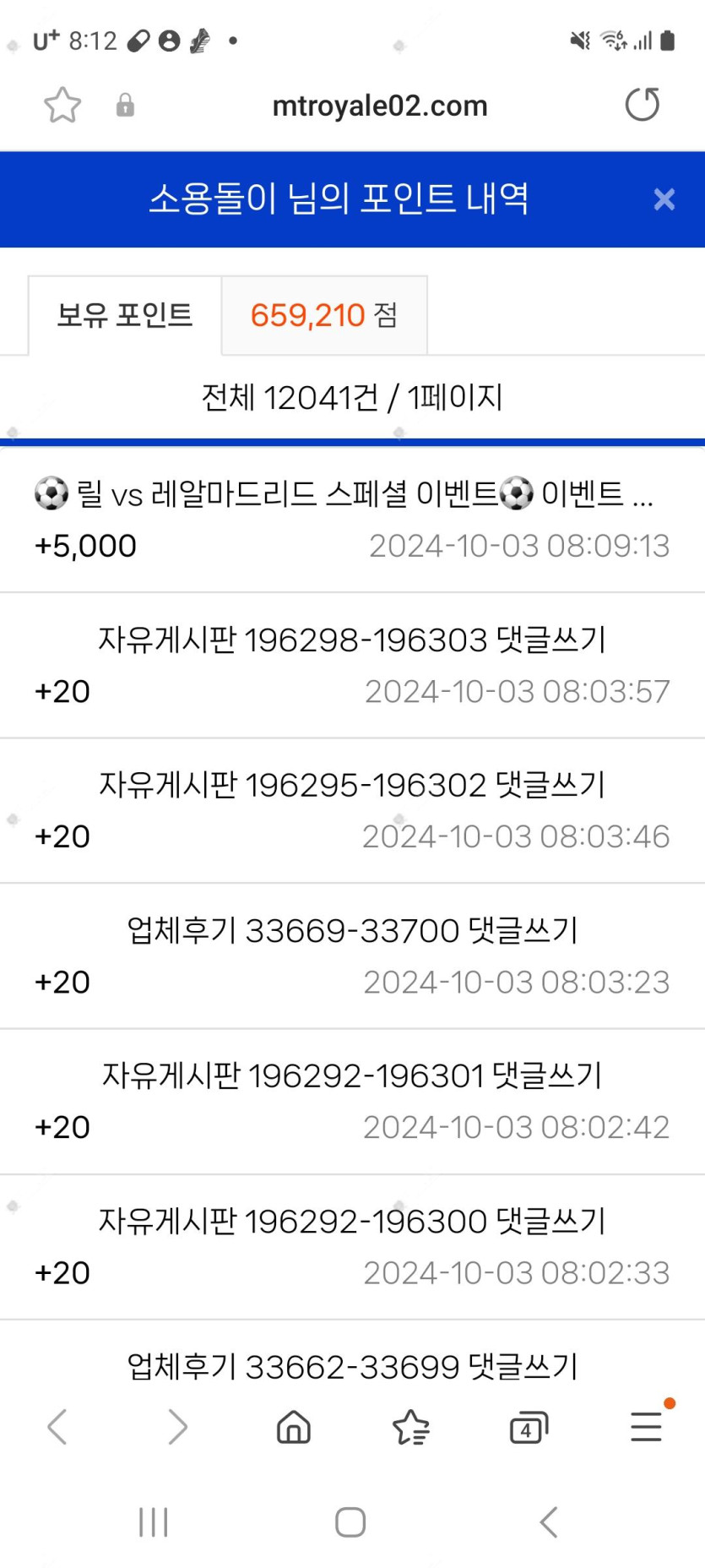
Task: Tap the mtroyale02.com address bar
Action: click(379, 106)
